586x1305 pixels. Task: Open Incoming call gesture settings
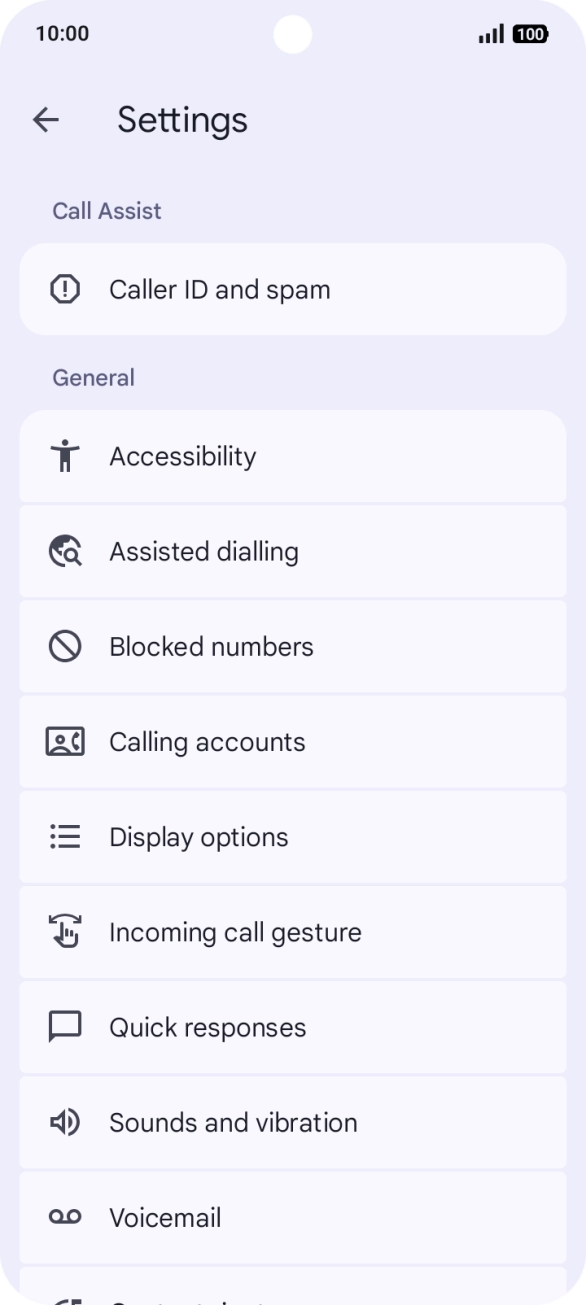tap(293, 932)
